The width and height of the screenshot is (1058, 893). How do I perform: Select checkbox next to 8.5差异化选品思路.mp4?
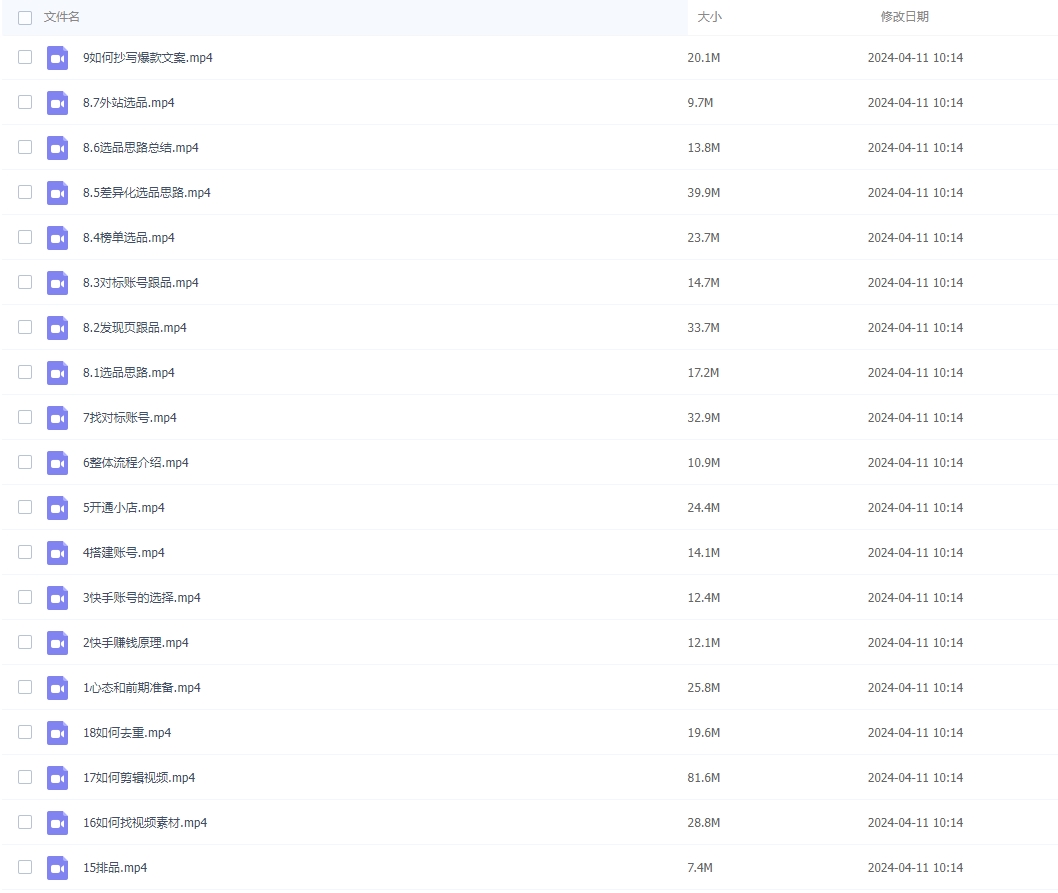[x=25, y=192]
